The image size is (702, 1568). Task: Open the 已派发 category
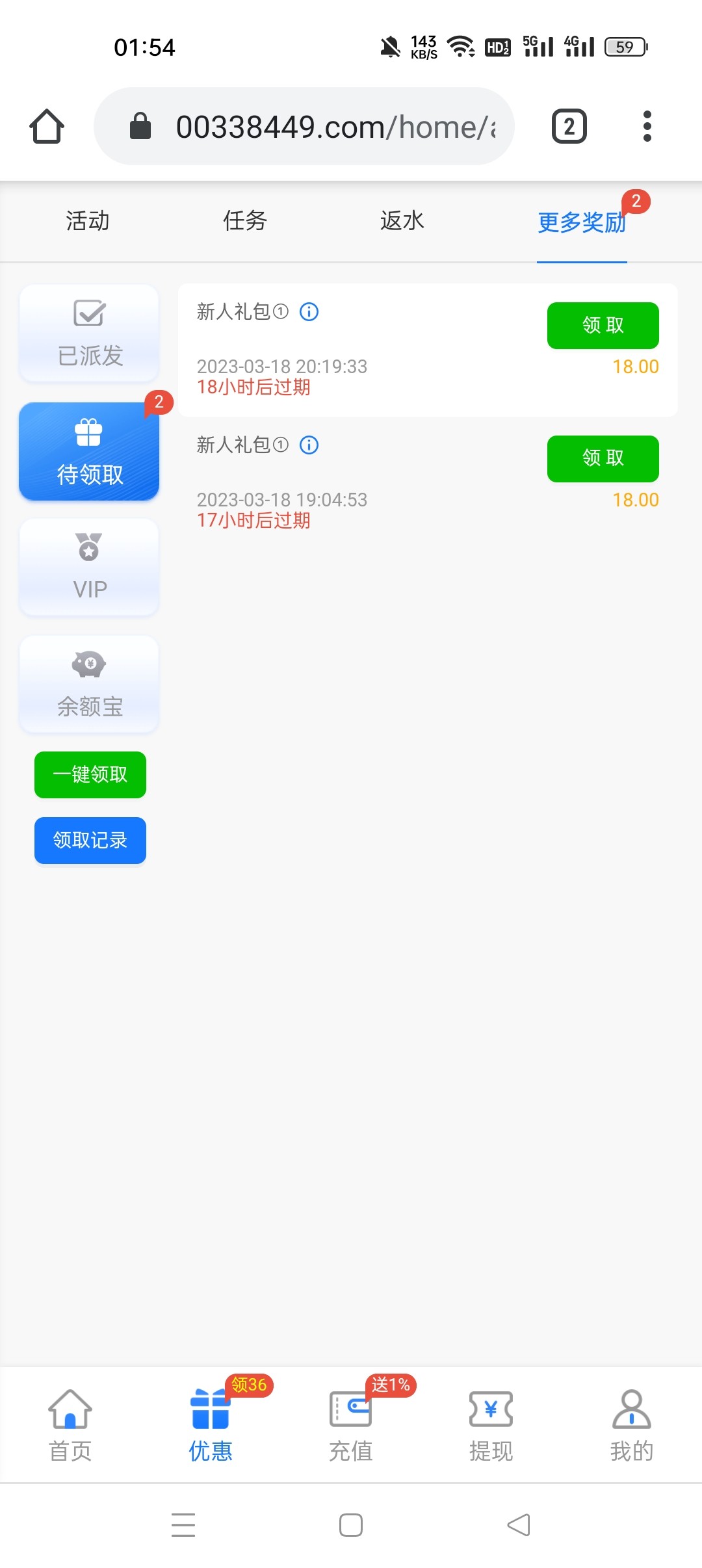[x=90, y=333]
